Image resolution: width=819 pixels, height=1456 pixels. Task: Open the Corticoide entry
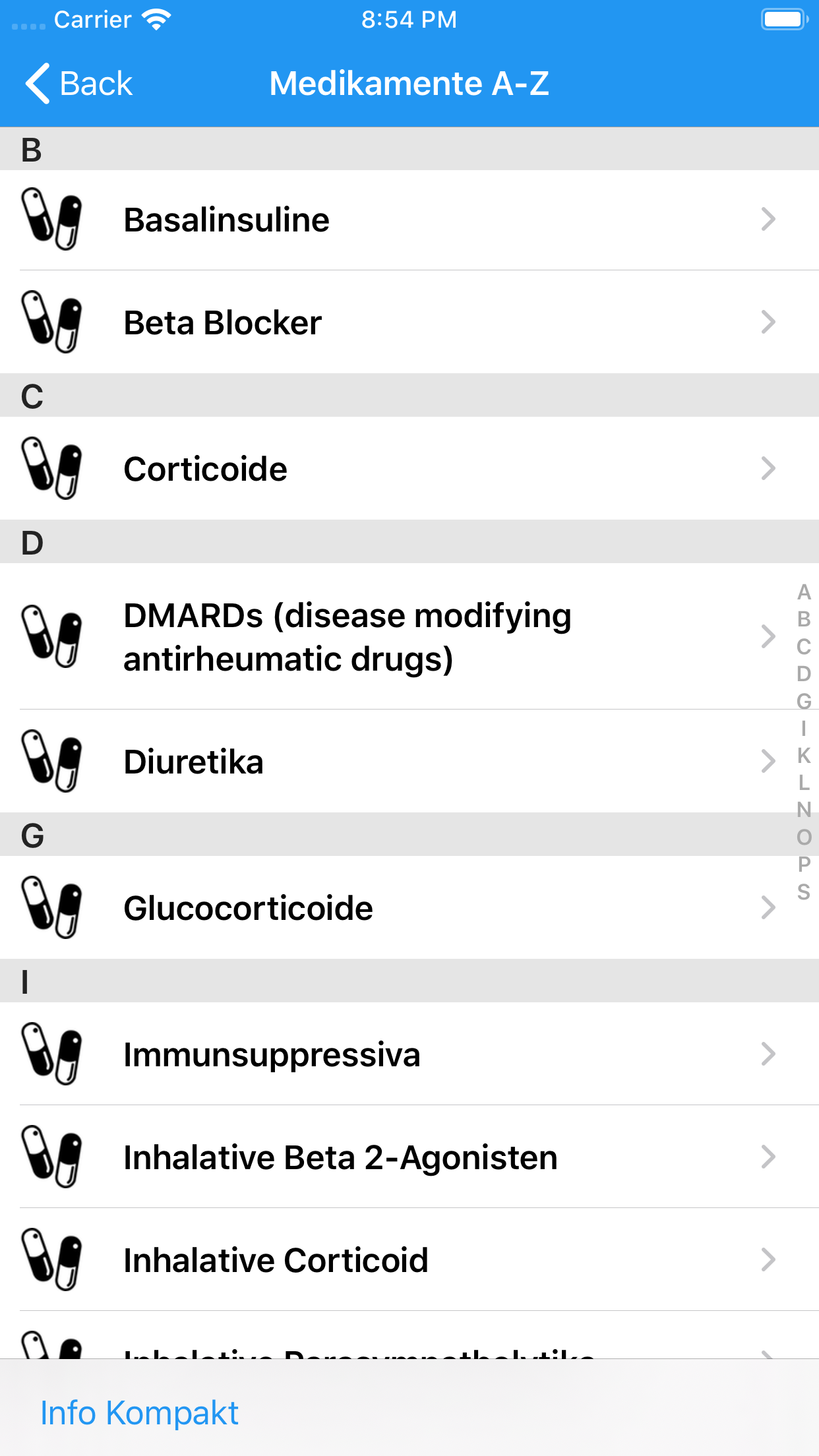point(396,469)
